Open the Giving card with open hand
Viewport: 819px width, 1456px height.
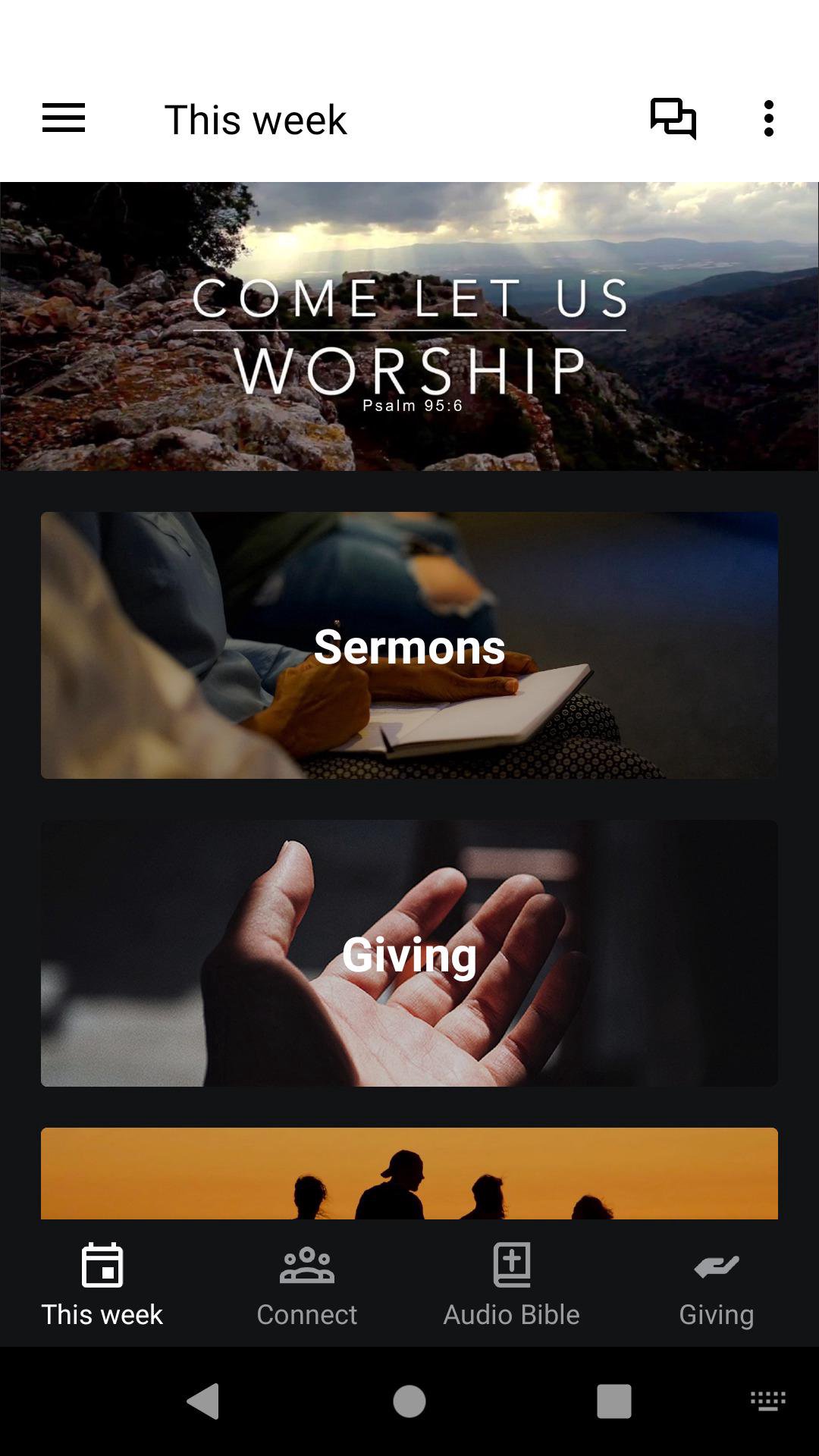(409, 953)
